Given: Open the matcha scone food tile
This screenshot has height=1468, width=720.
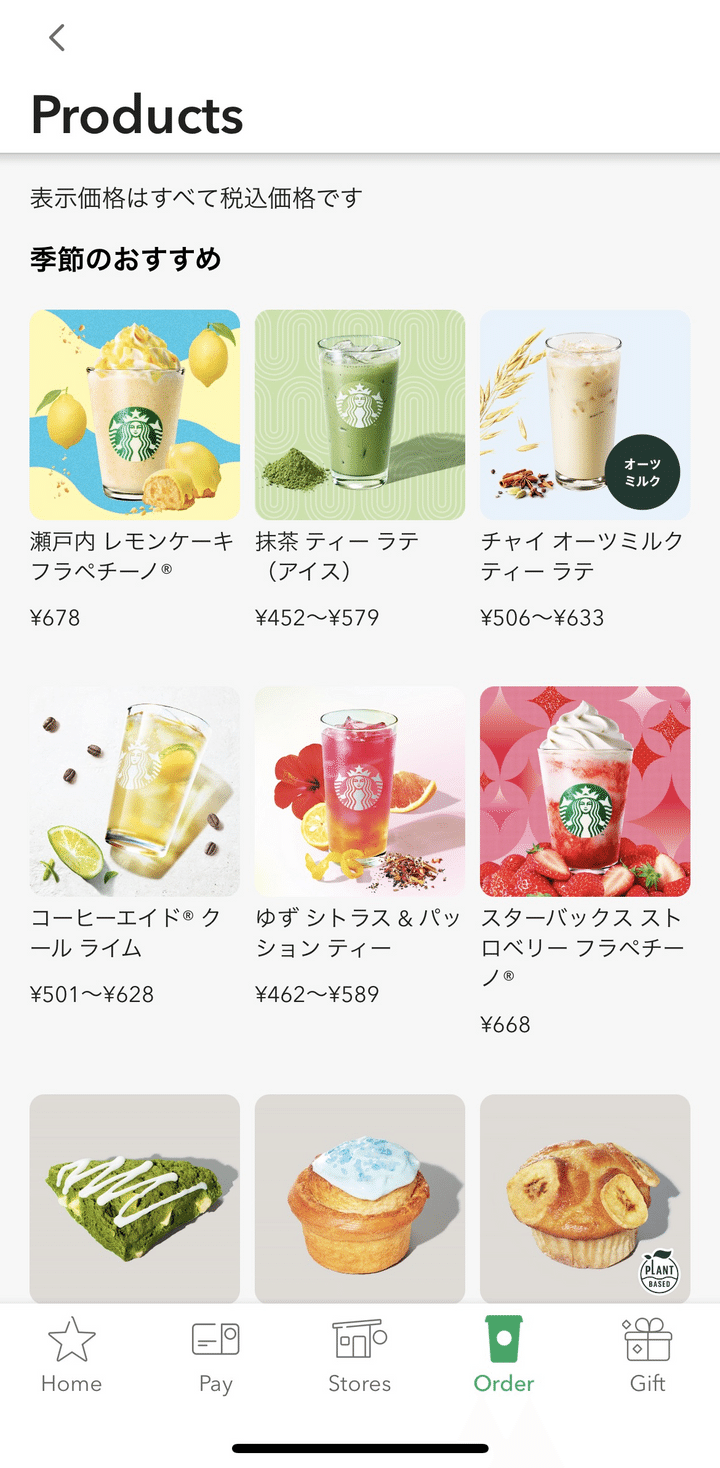Looking at the screenshot, I should pyautogui.click(x=135, y=1197).
